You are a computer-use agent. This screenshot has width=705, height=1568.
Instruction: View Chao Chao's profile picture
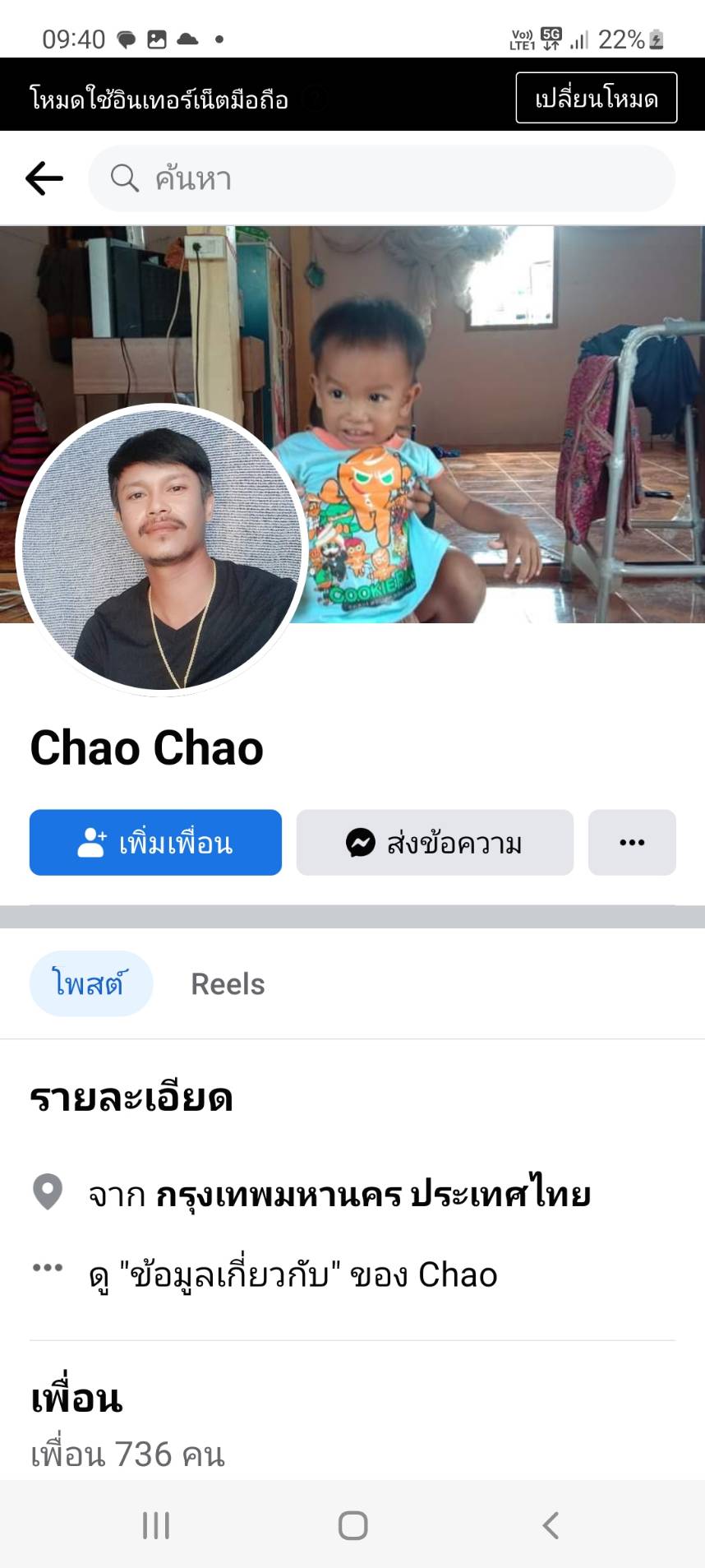tap(162, 549)
